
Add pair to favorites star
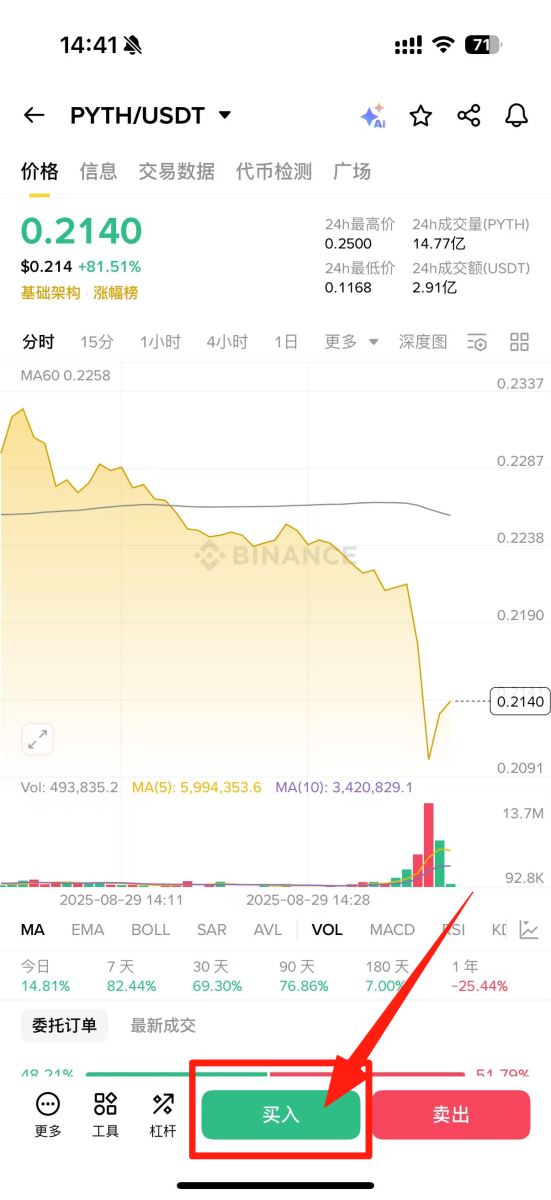[421, 116]
